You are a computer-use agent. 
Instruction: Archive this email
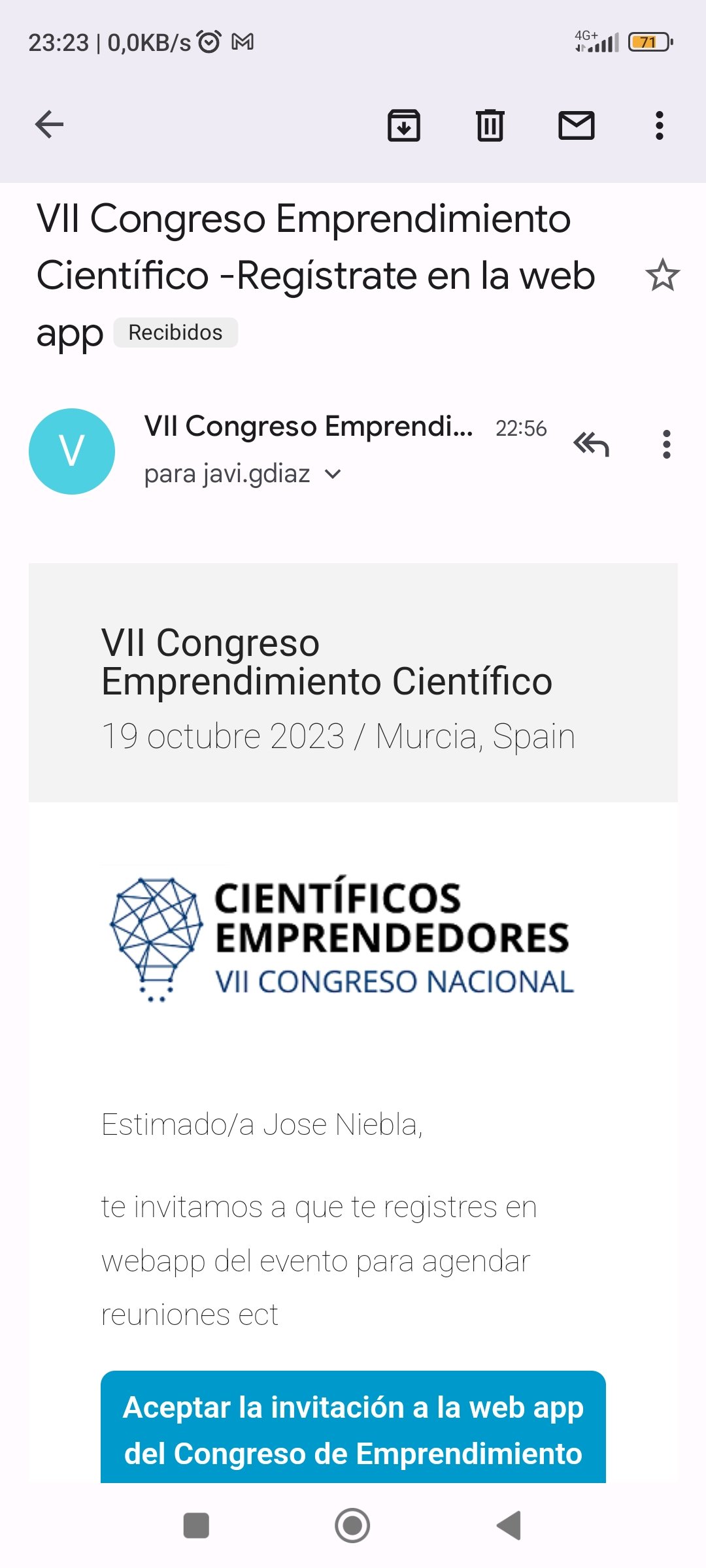coord(404,125)
